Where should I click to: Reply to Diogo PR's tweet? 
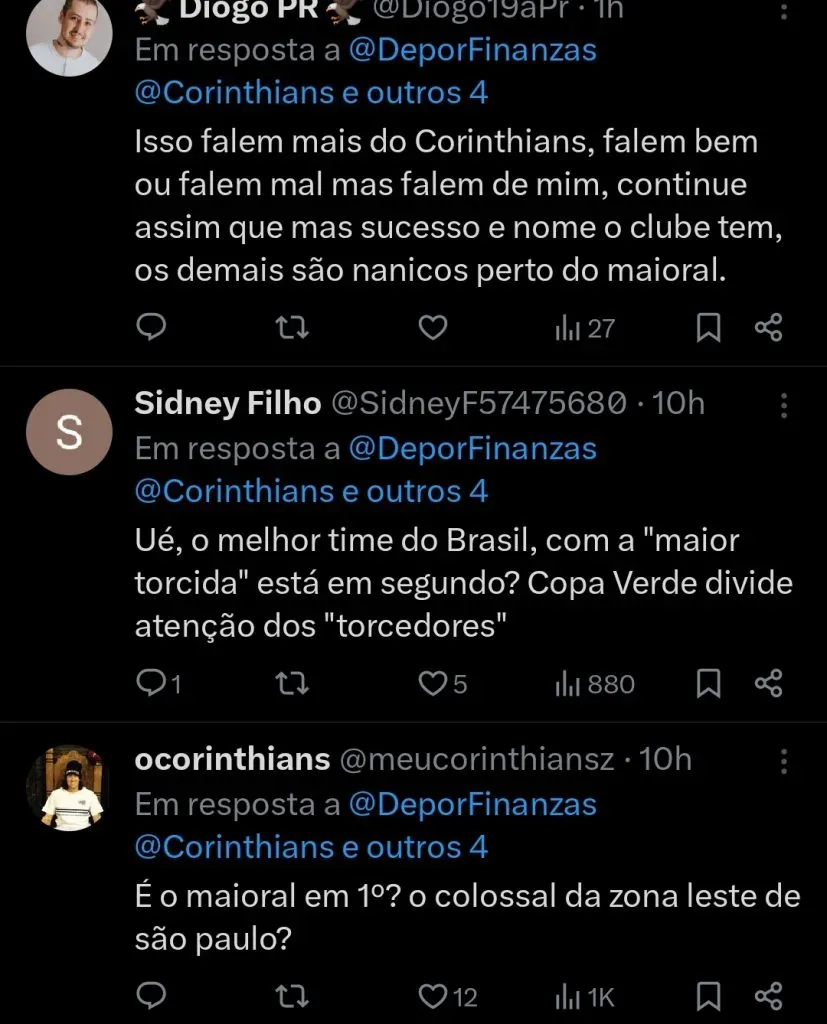click(150, 326)
